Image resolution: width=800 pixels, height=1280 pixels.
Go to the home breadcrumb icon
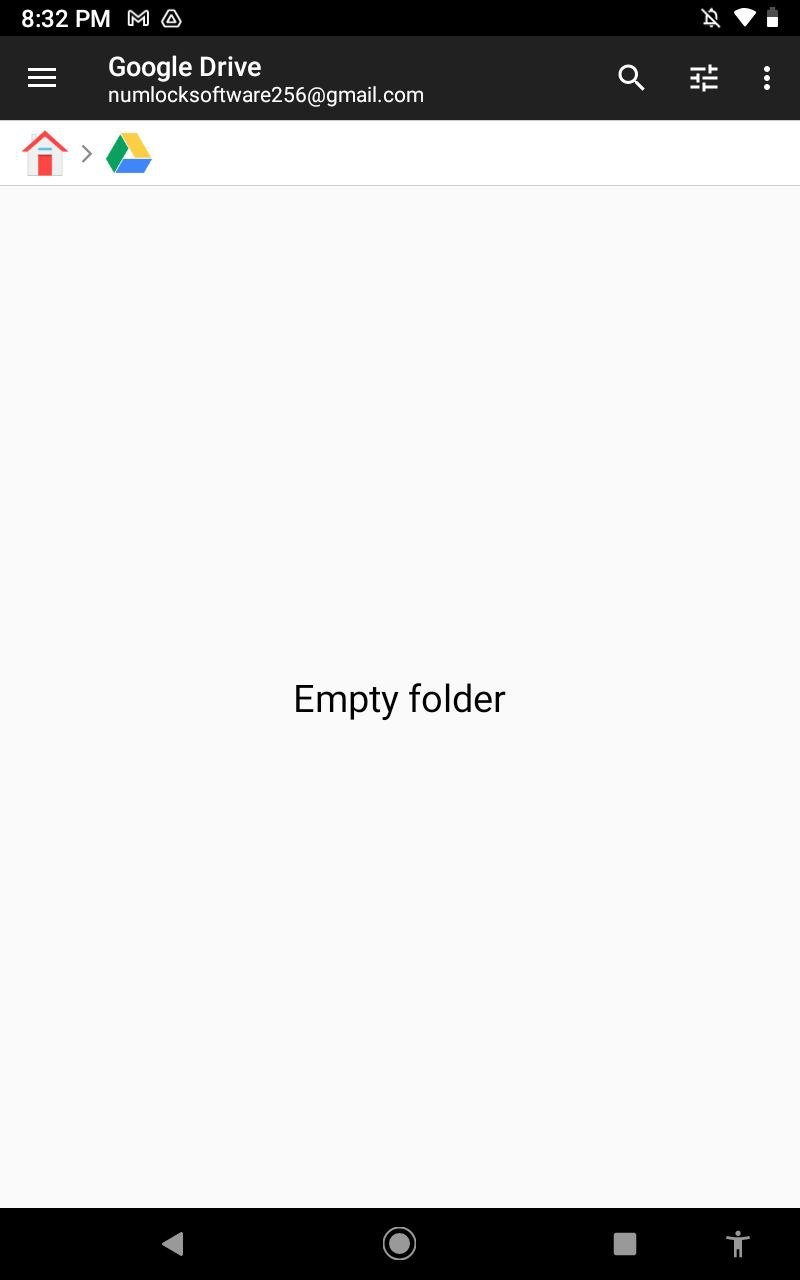click(x=45, y=153)
